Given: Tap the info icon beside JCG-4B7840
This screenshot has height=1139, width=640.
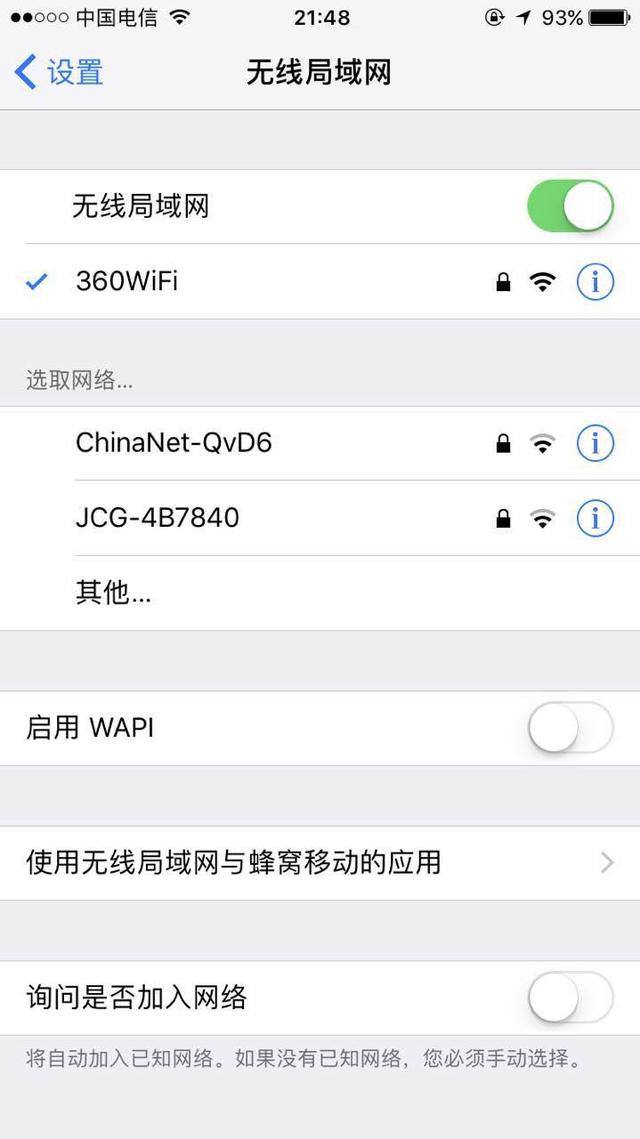Looking at the screenshot, I should point(595,518).
